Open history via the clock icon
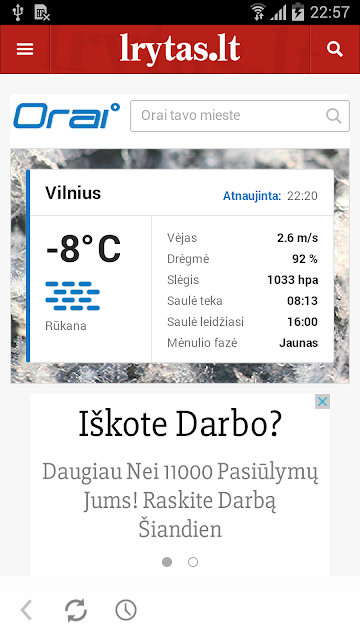The width and height of the screenshot is (360, 640). [126, 610]
